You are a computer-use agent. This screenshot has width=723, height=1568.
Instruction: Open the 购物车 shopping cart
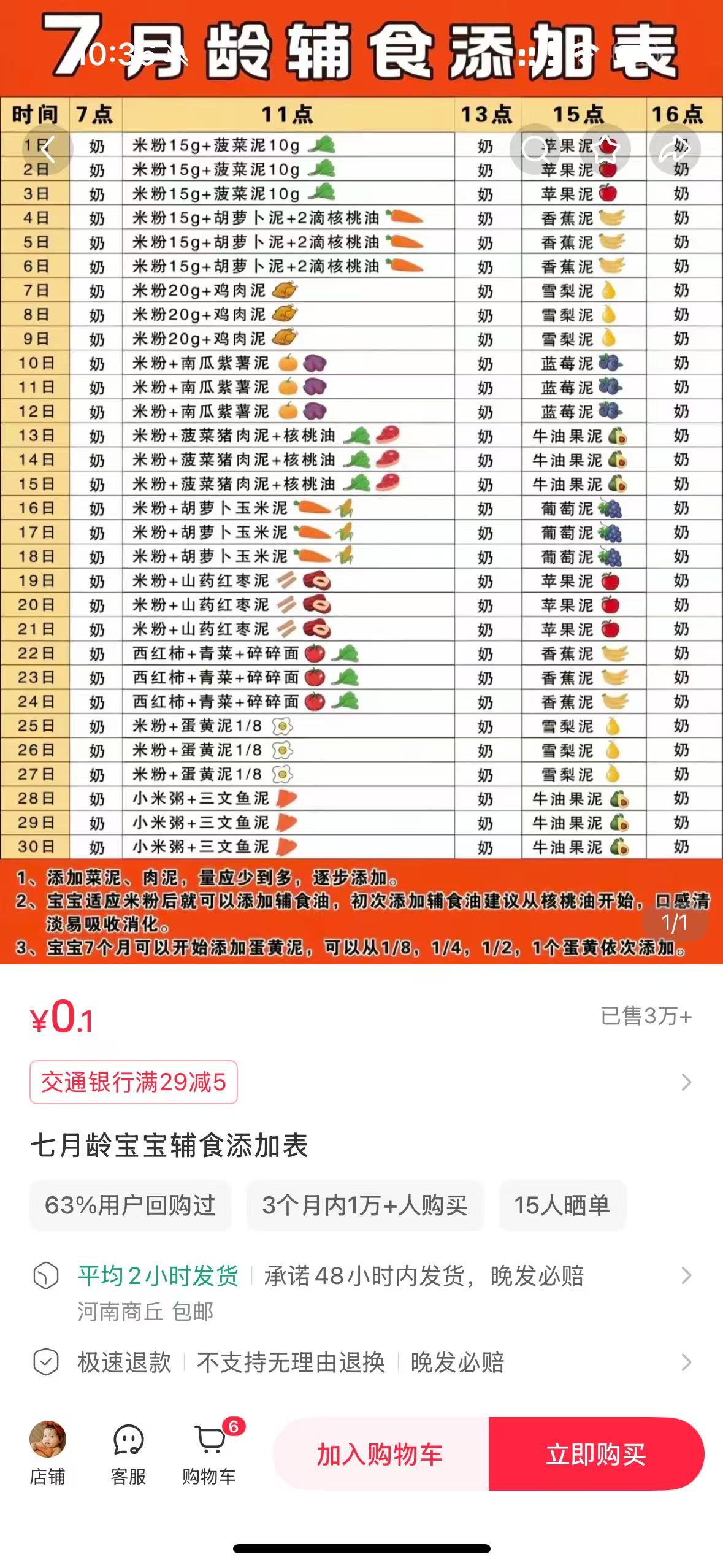[x=209, y=1453]
